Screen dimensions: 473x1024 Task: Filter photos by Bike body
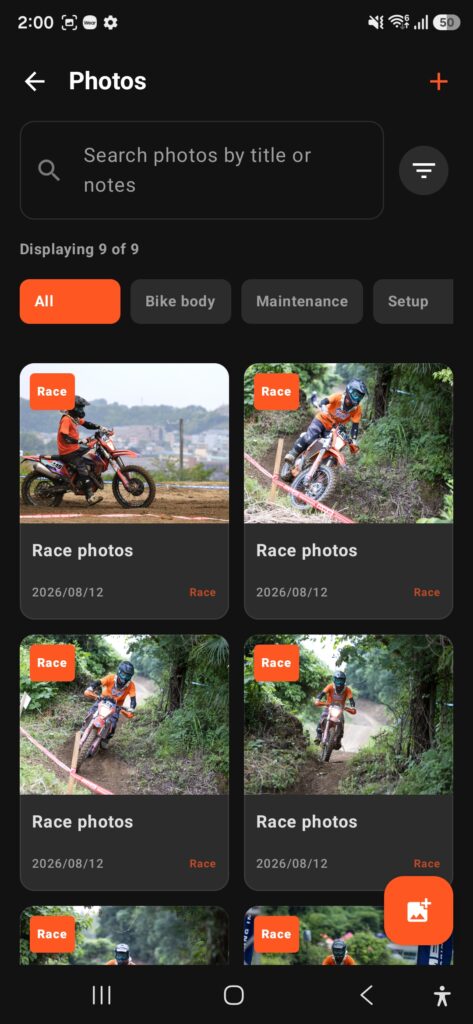point(180,302)
